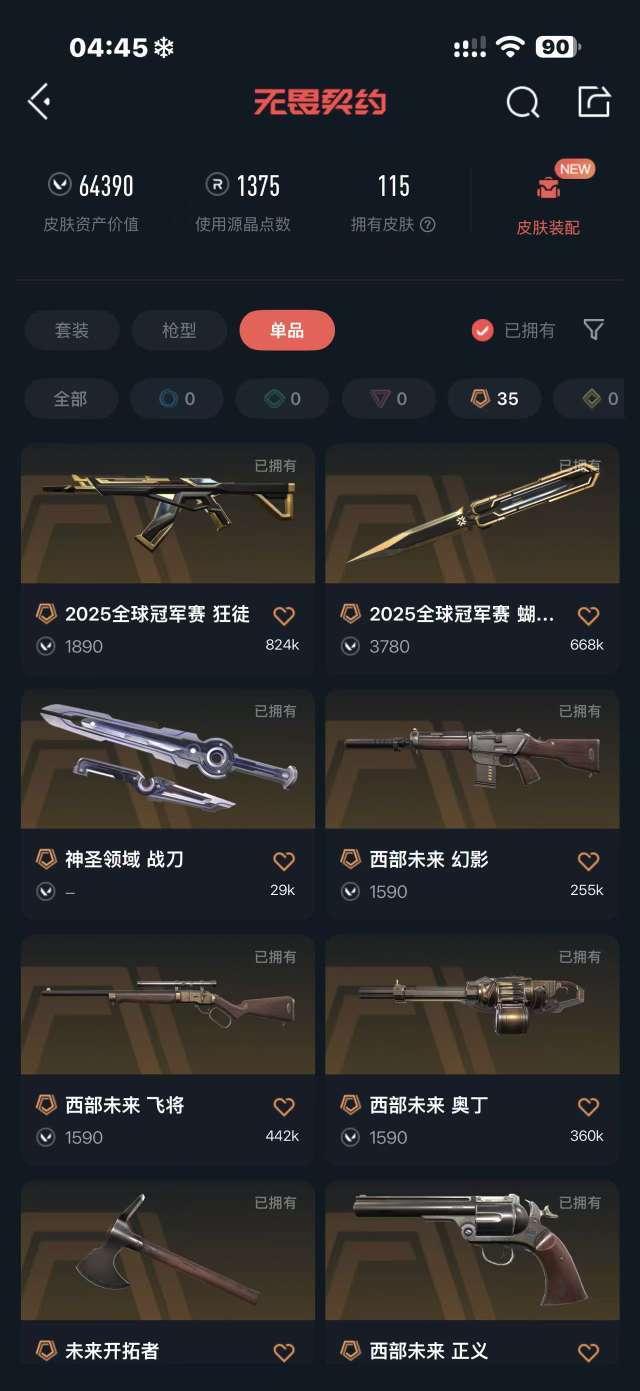Viewport: 640px width, 1391px height.
Task: Select the 全部 tier chip
Action: [70, 399]
